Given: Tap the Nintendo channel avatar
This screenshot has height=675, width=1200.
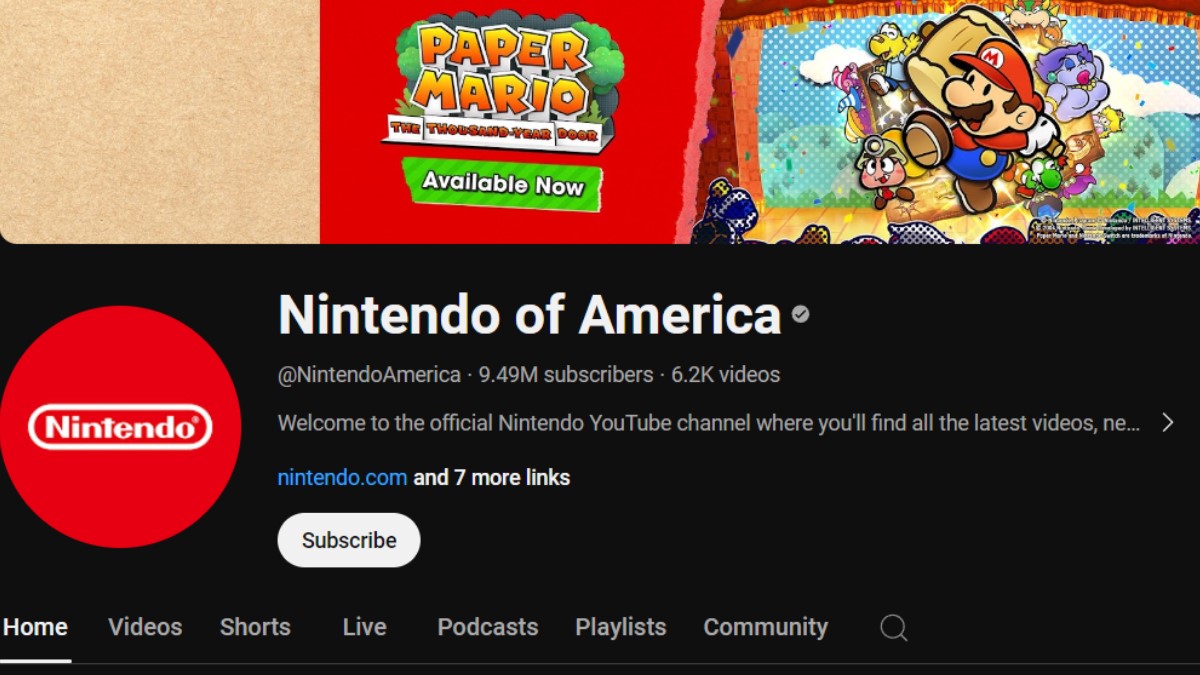Looking at the screenshot, I should click(x=120, y=427).
